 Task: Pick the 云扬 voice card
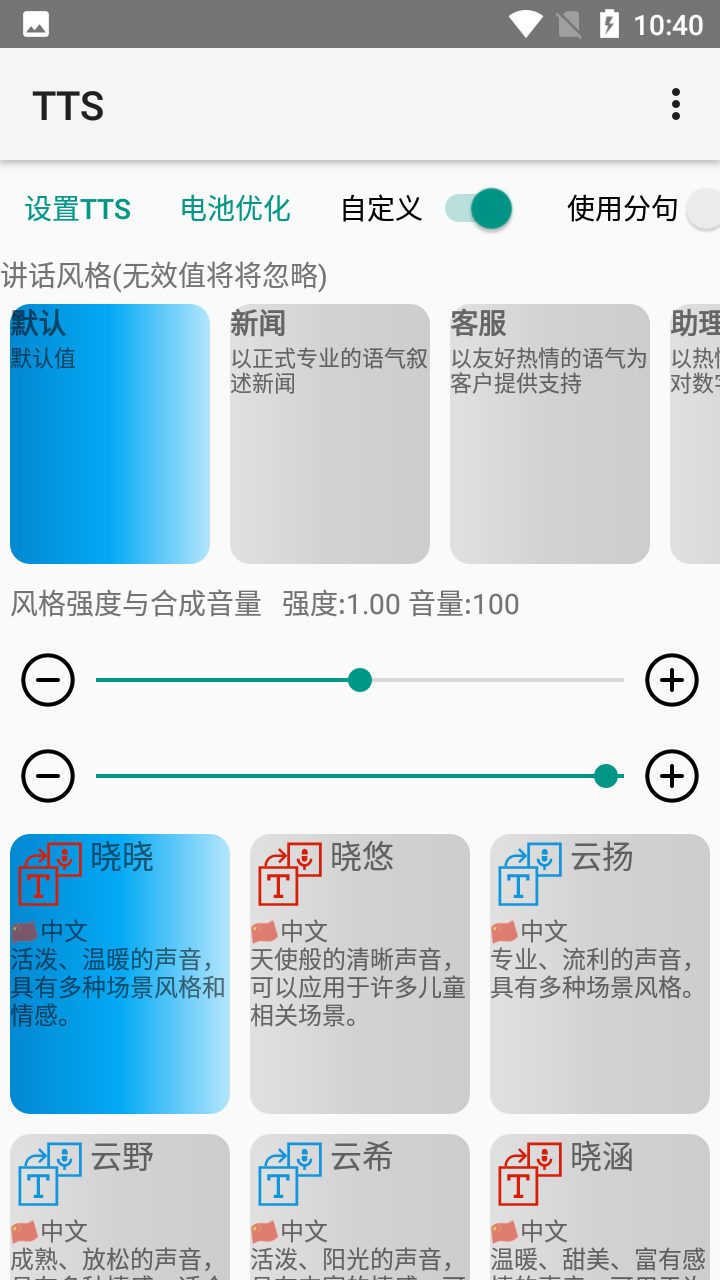(600, 974)
